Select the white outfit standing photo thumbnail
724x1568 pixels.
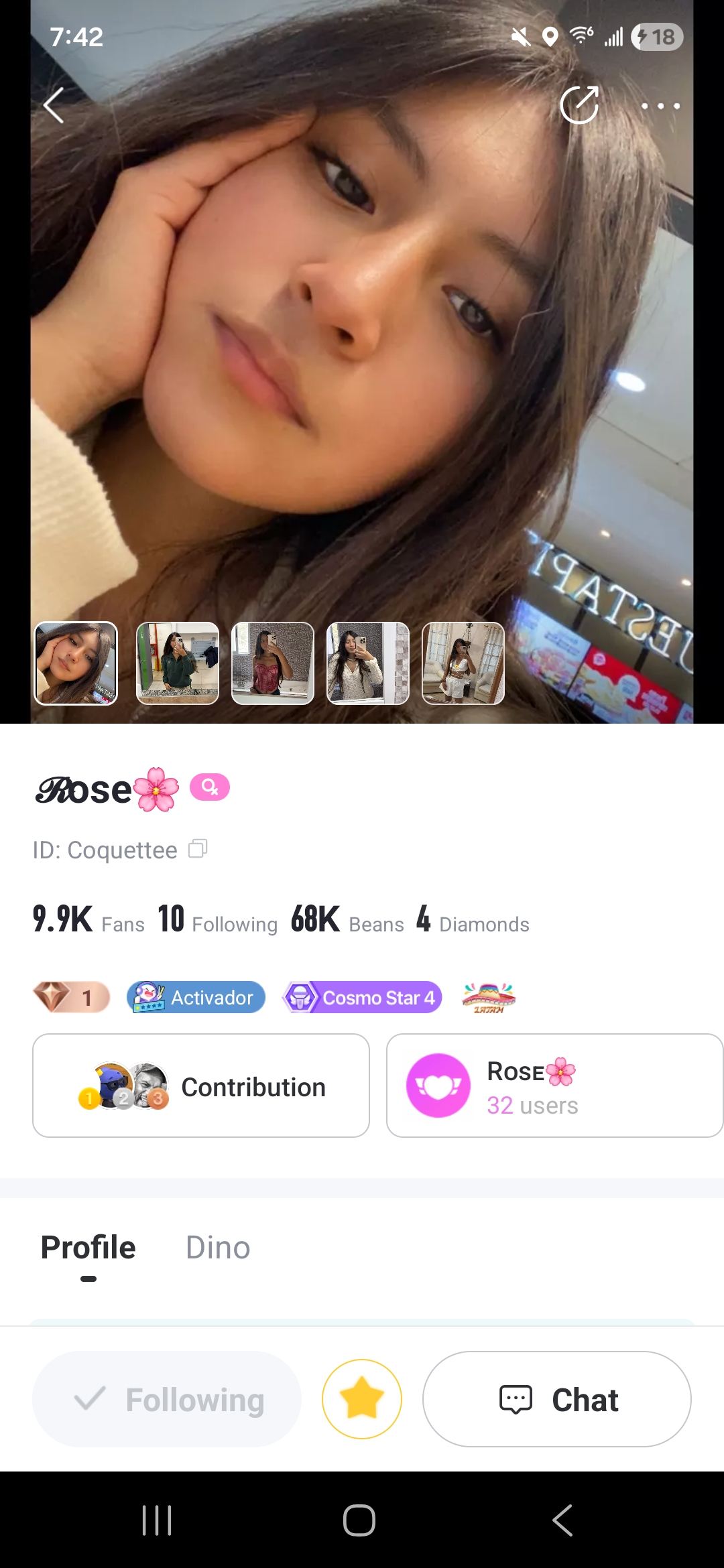(x=463, y=663)
